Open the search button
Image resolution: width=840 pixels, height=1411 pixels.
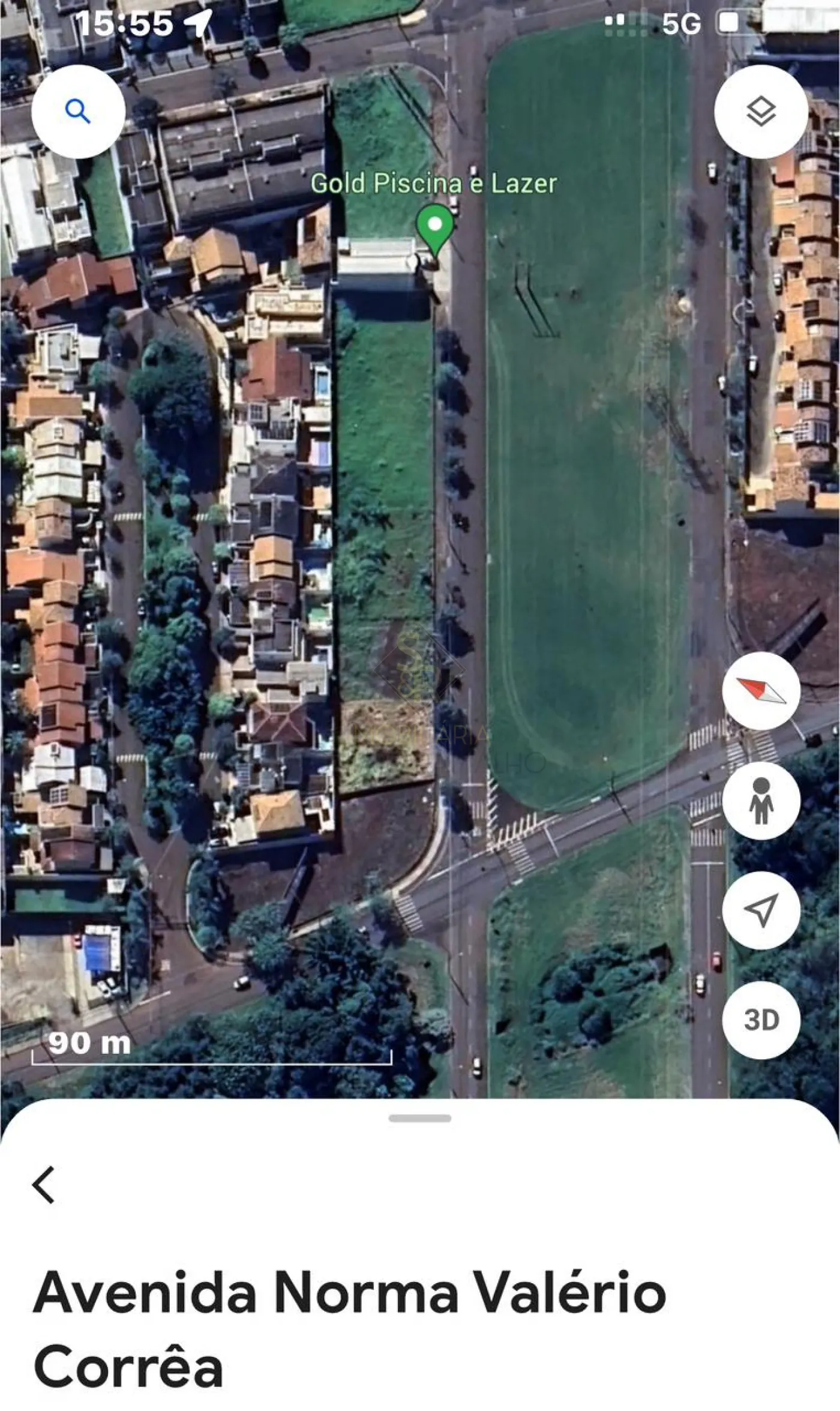tap(78, 112)
